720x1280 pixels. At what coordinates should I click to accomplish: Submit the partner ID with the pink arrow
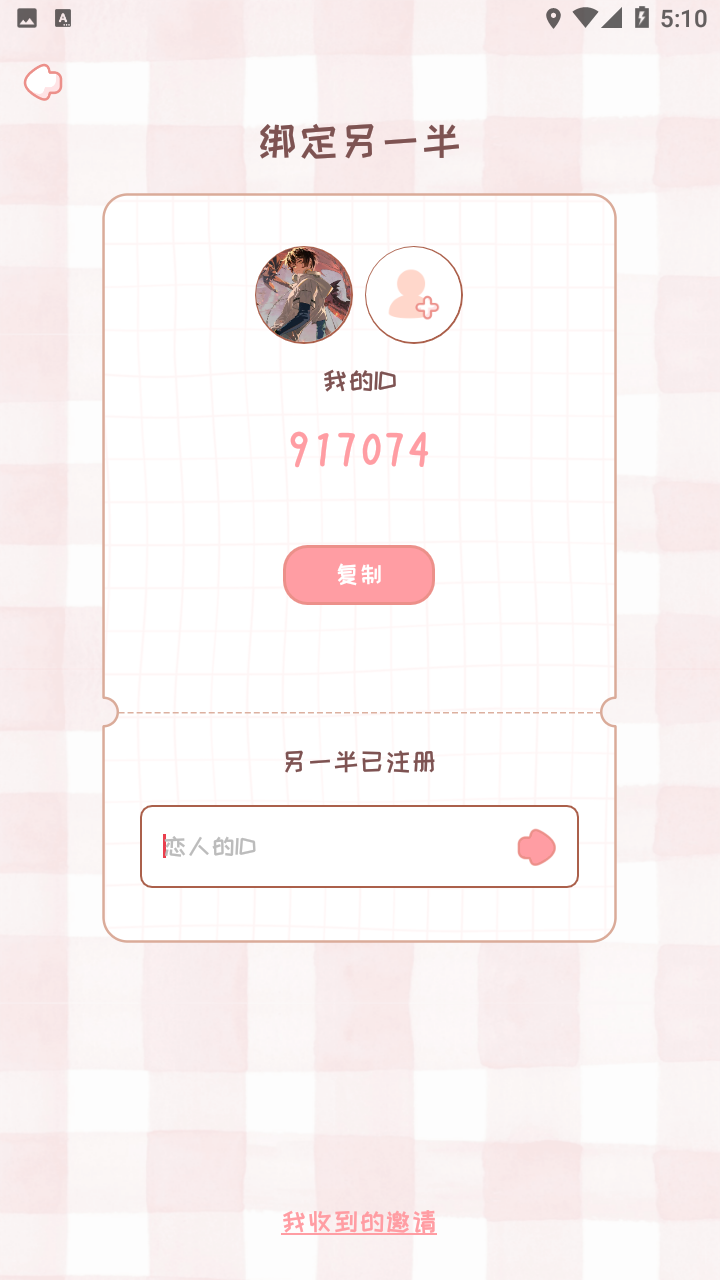coord(536,847)
